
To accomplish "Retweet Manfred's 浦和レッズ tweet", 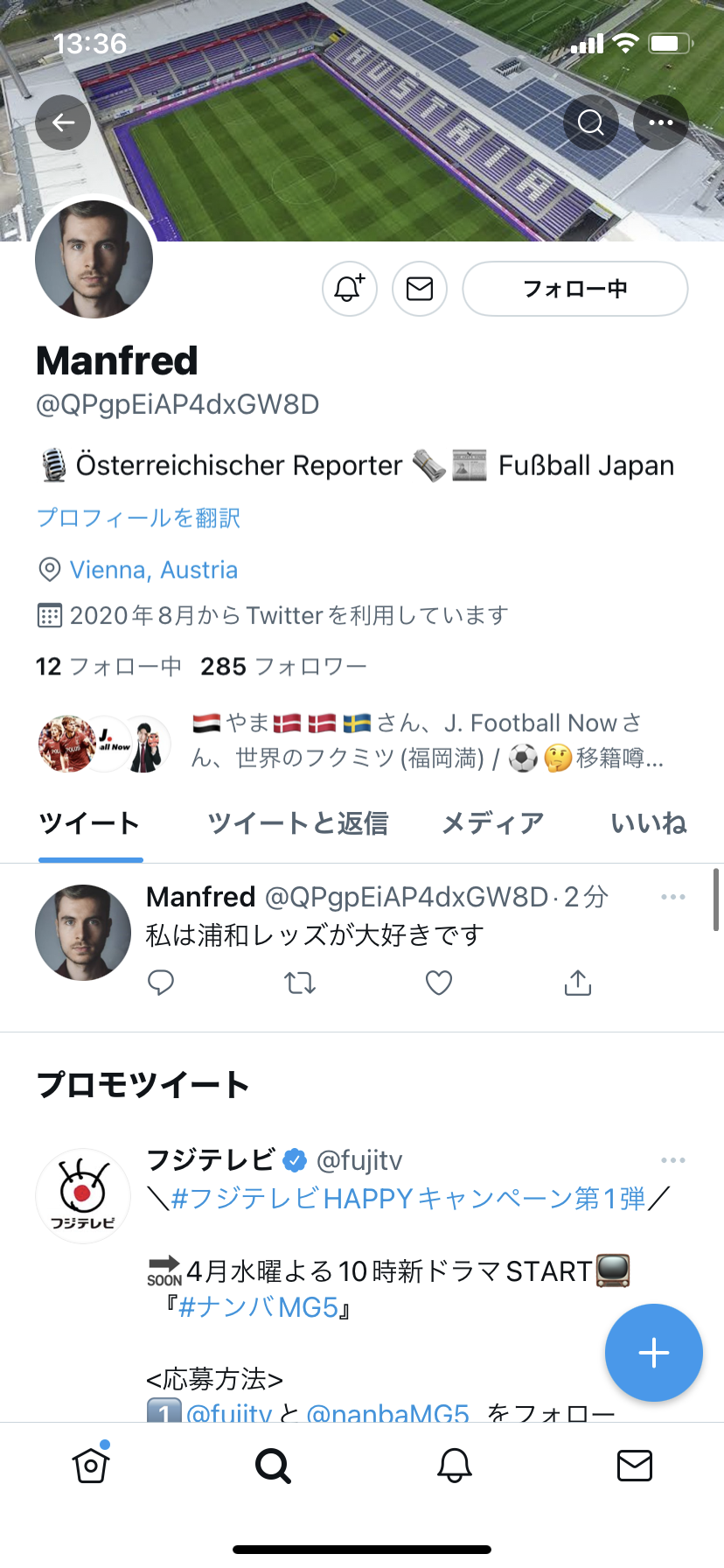I will click(300, 983).
